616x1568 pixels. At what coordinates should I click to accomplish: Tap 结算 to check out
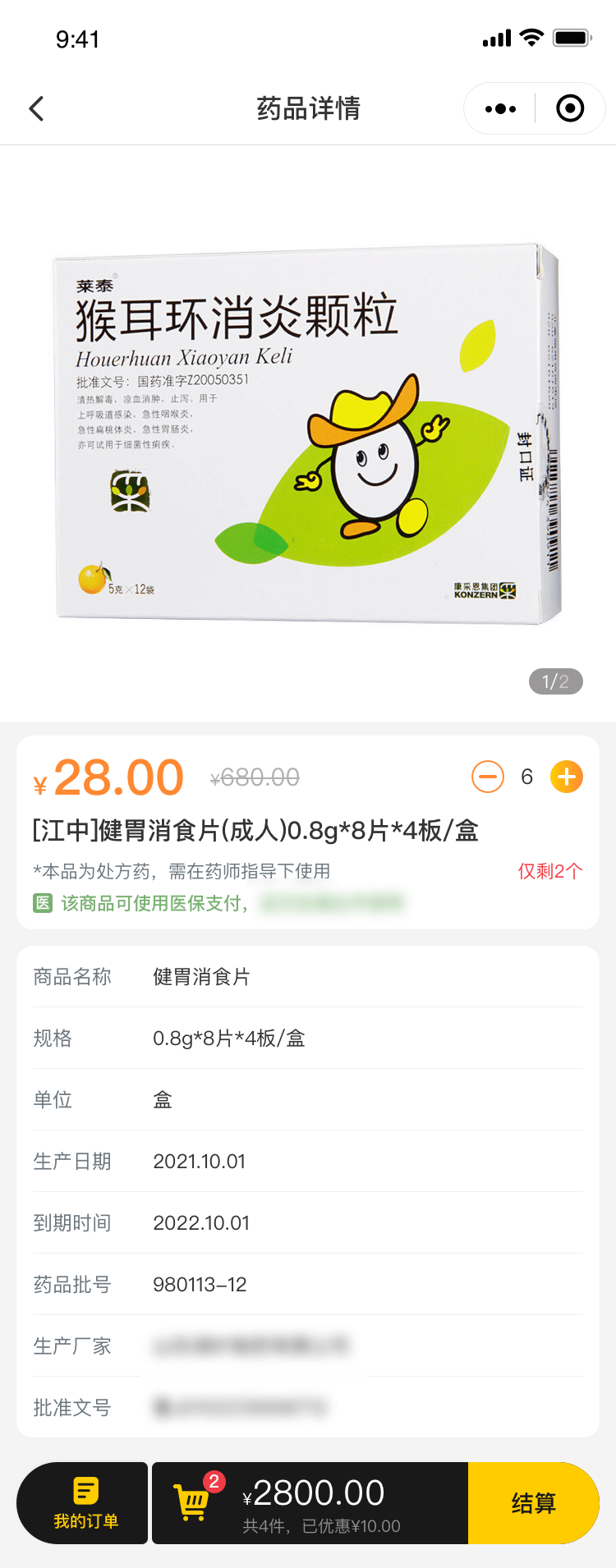(533, 1502)
